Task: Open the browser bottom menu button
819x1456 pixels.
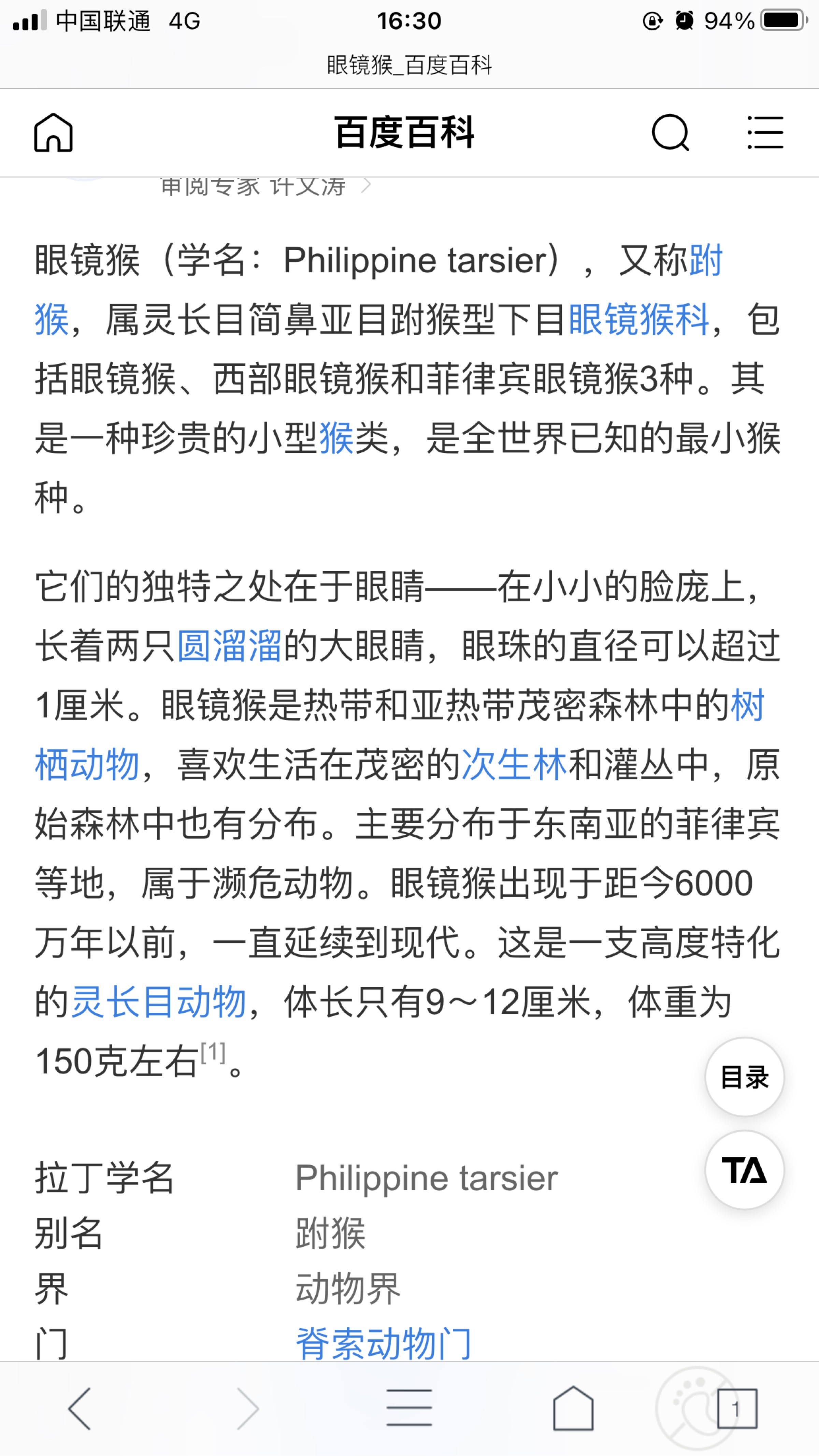Action: coord(410,1408)
